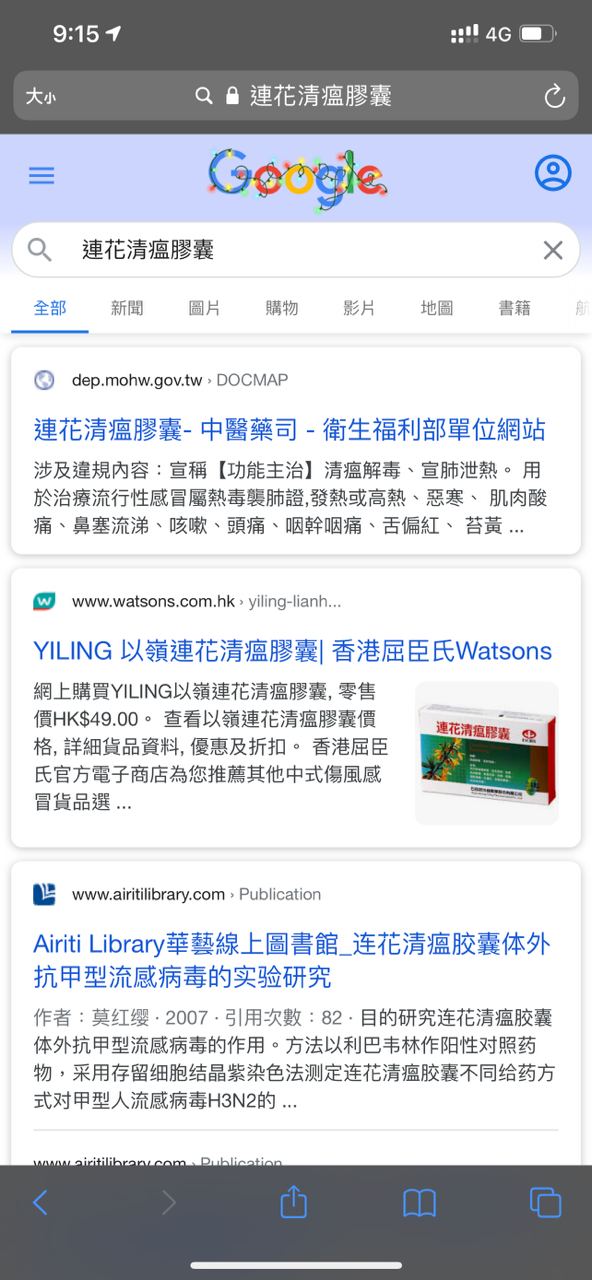Viewport: 592px width, 1280px height.
Task: Switch to the 地圖 tab
Action: click(437, 308)
